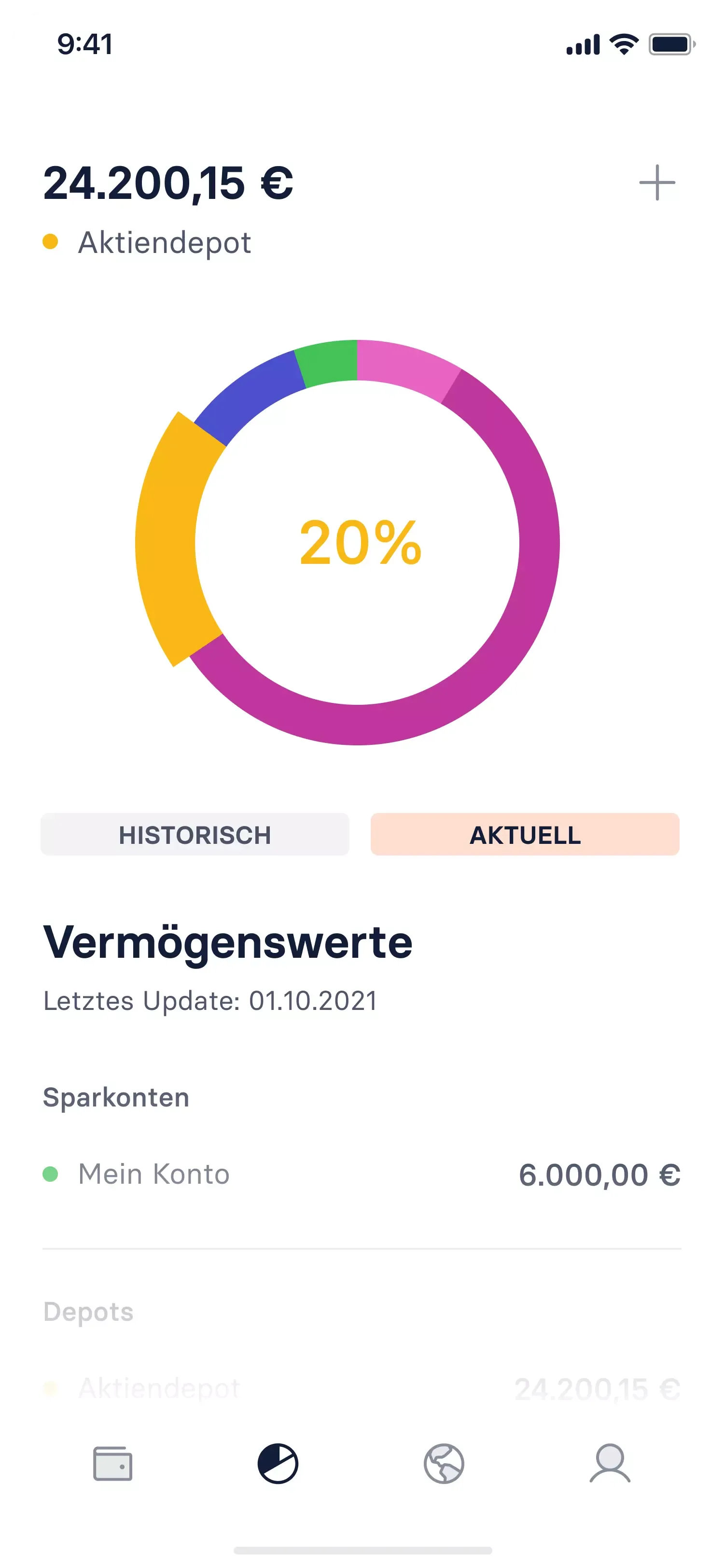Tap the total balance 24.200,15 €
This screenshot has width=724, height=1568.
point(167,182)
